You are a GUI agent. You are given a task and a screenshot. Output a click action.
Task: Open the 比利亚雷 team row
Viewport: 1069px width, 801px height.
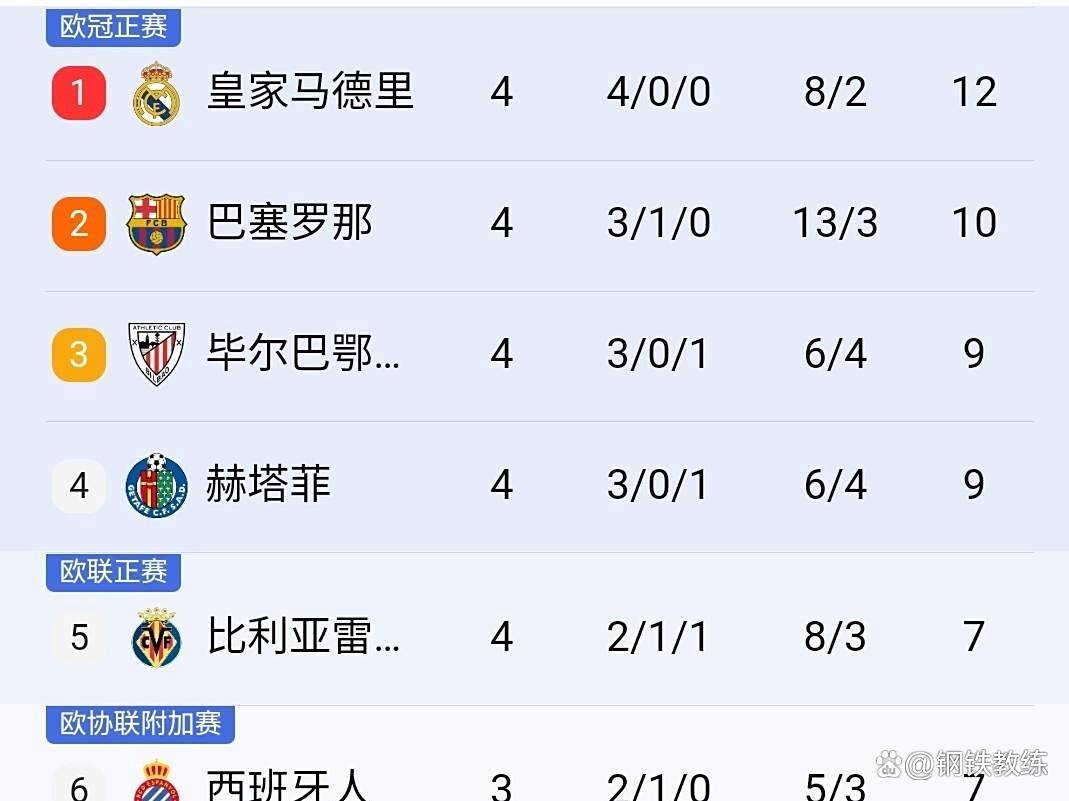(x=303, y=637)
